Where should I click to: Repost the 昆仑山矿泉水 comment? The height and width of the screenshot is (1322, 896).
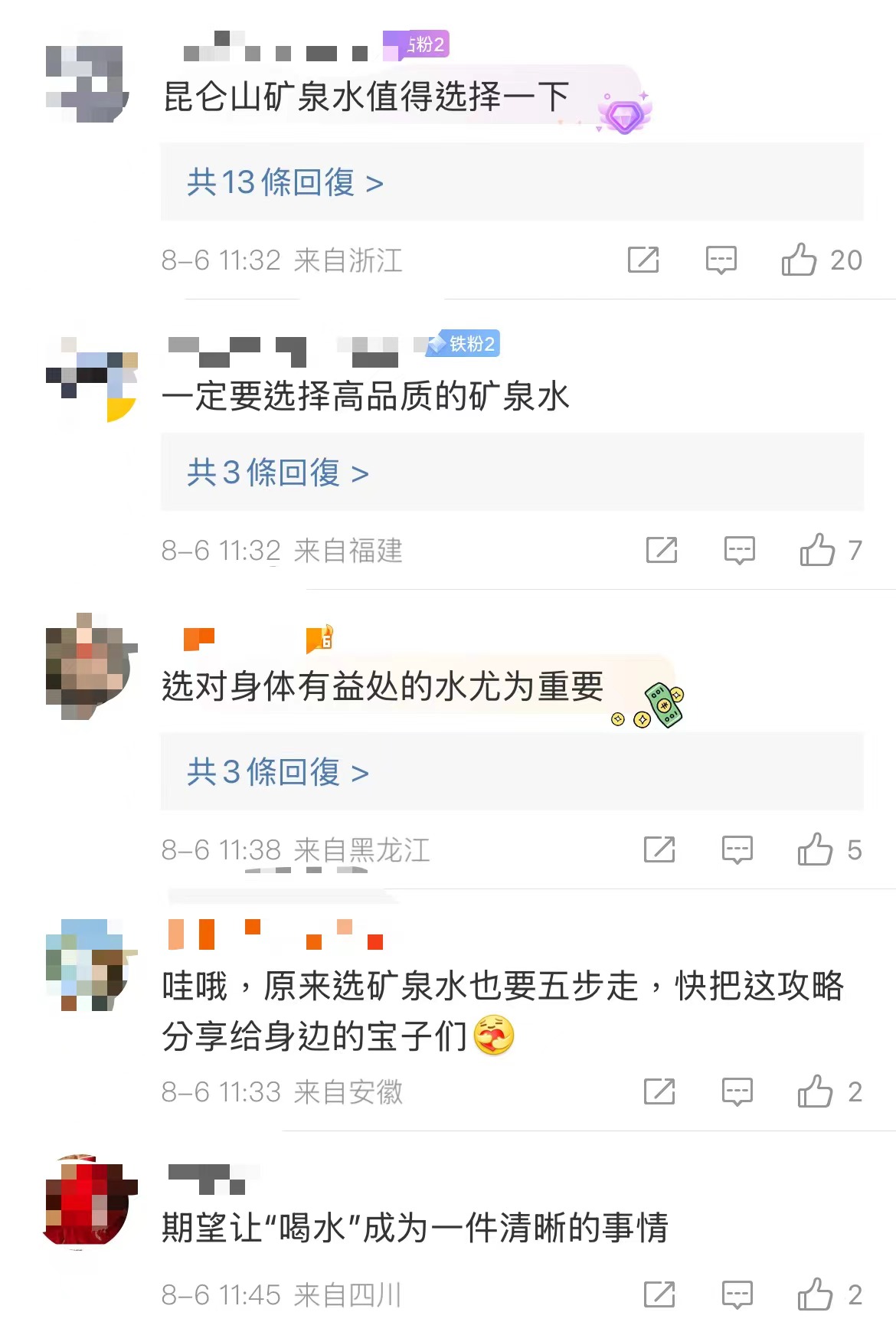click(643, 260)
